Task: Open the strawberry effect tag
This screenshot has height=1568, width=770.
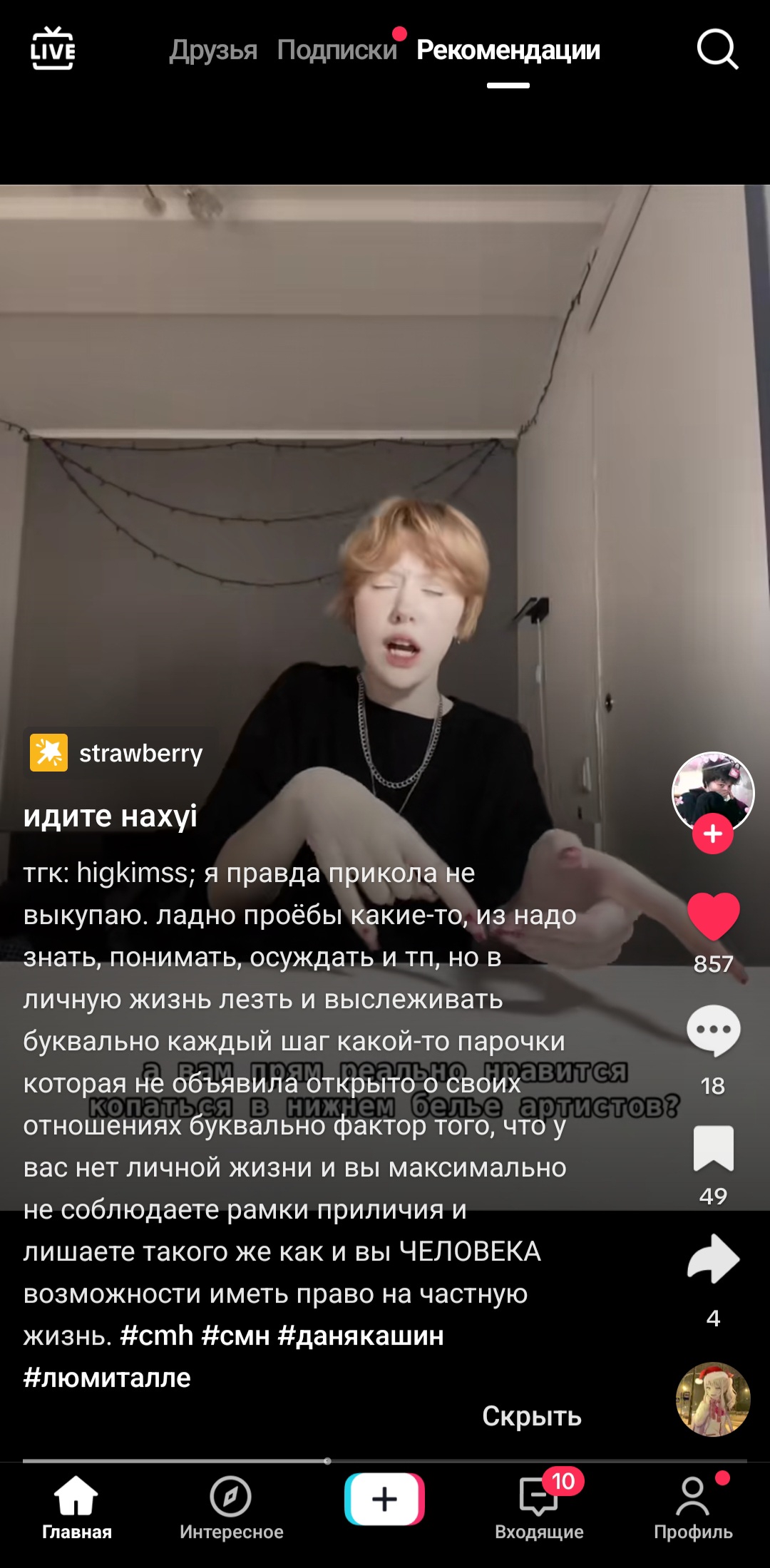Action: [x=118, y=753]
